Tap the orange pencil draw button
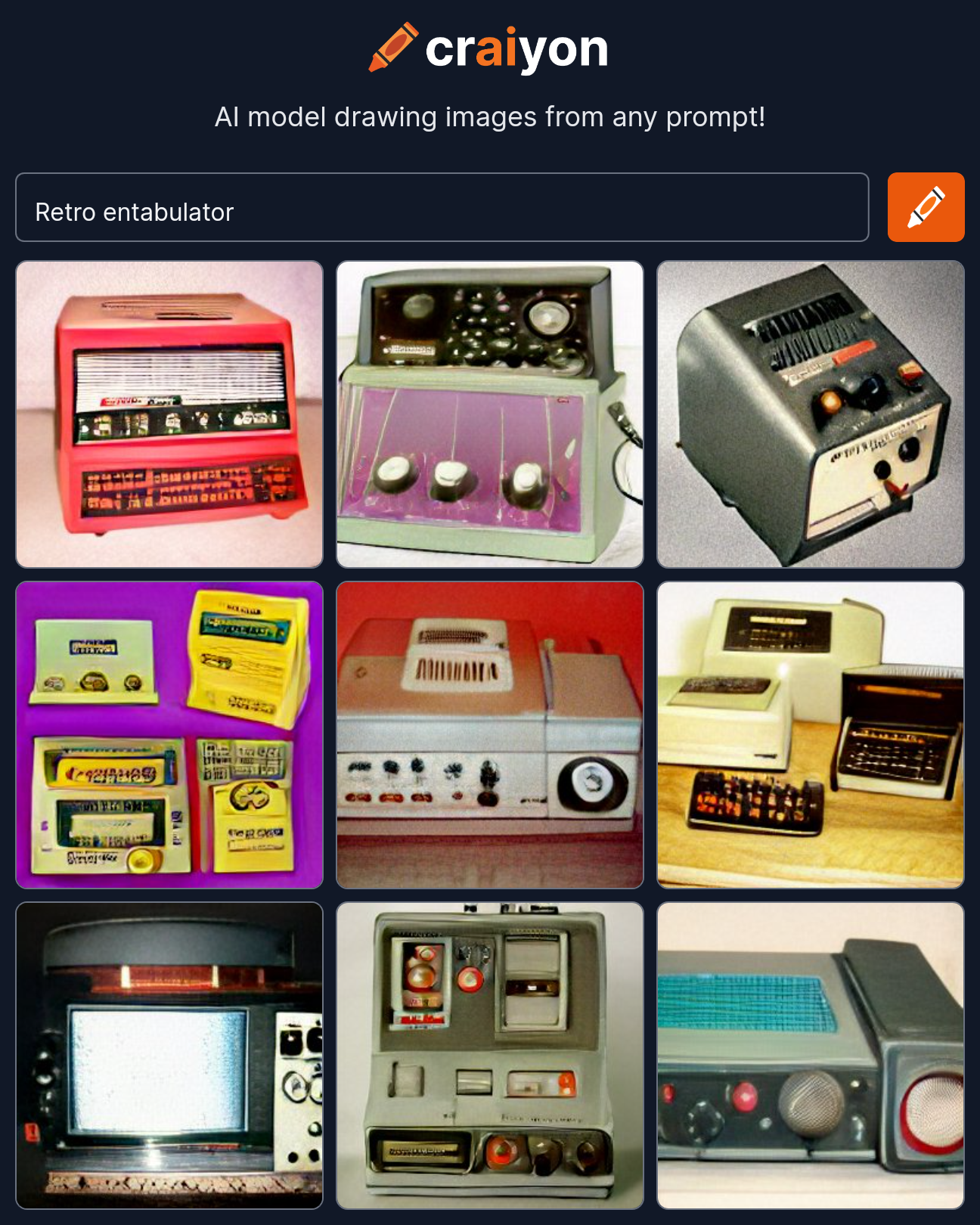Viewport: 980px width, 1225px height. pyautogui.click(x=926, y=207)
